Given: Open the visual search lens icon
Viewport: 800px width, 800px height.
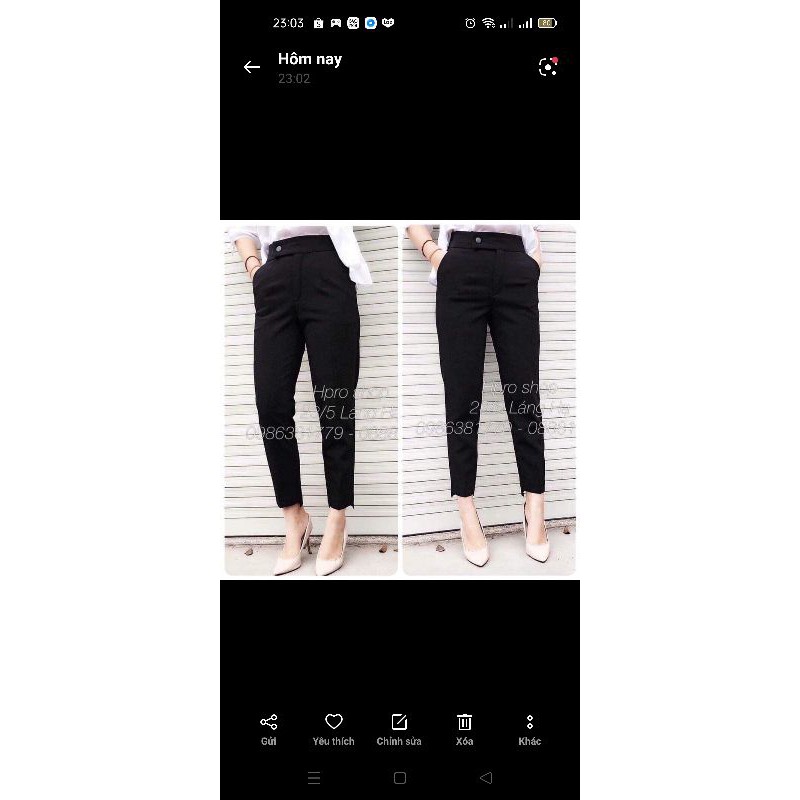Looking at the screenshot, I should point(547,67).
